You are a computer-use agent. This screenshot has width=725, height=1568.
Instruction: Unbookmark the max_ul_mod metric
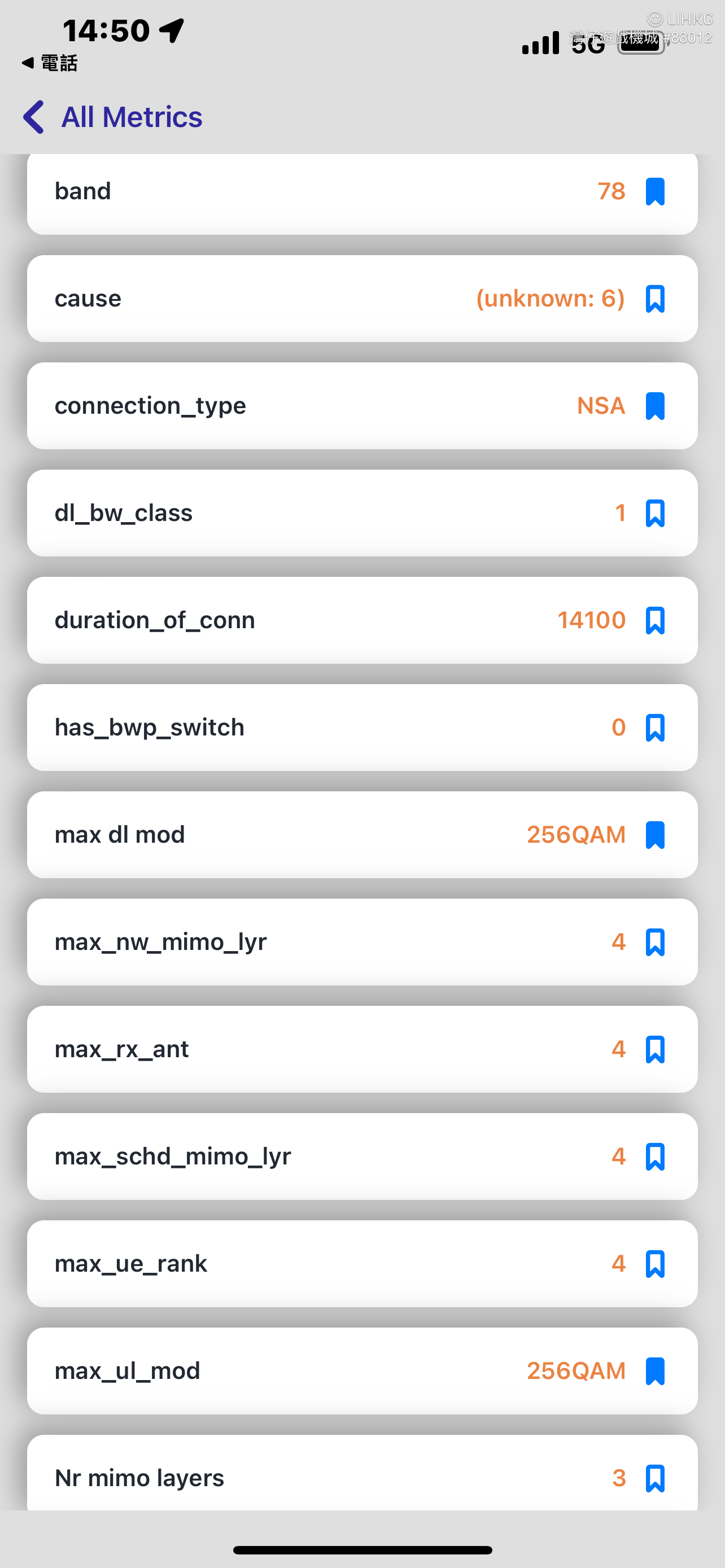click(x=655, y=1370)
